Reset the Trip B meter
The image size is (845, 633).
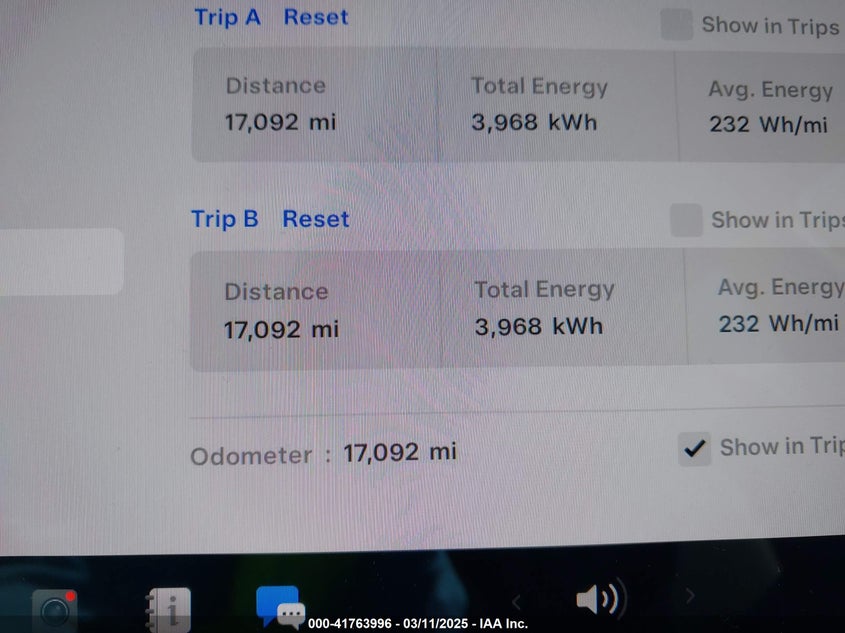pyautogui.click(x=316, y=219)
